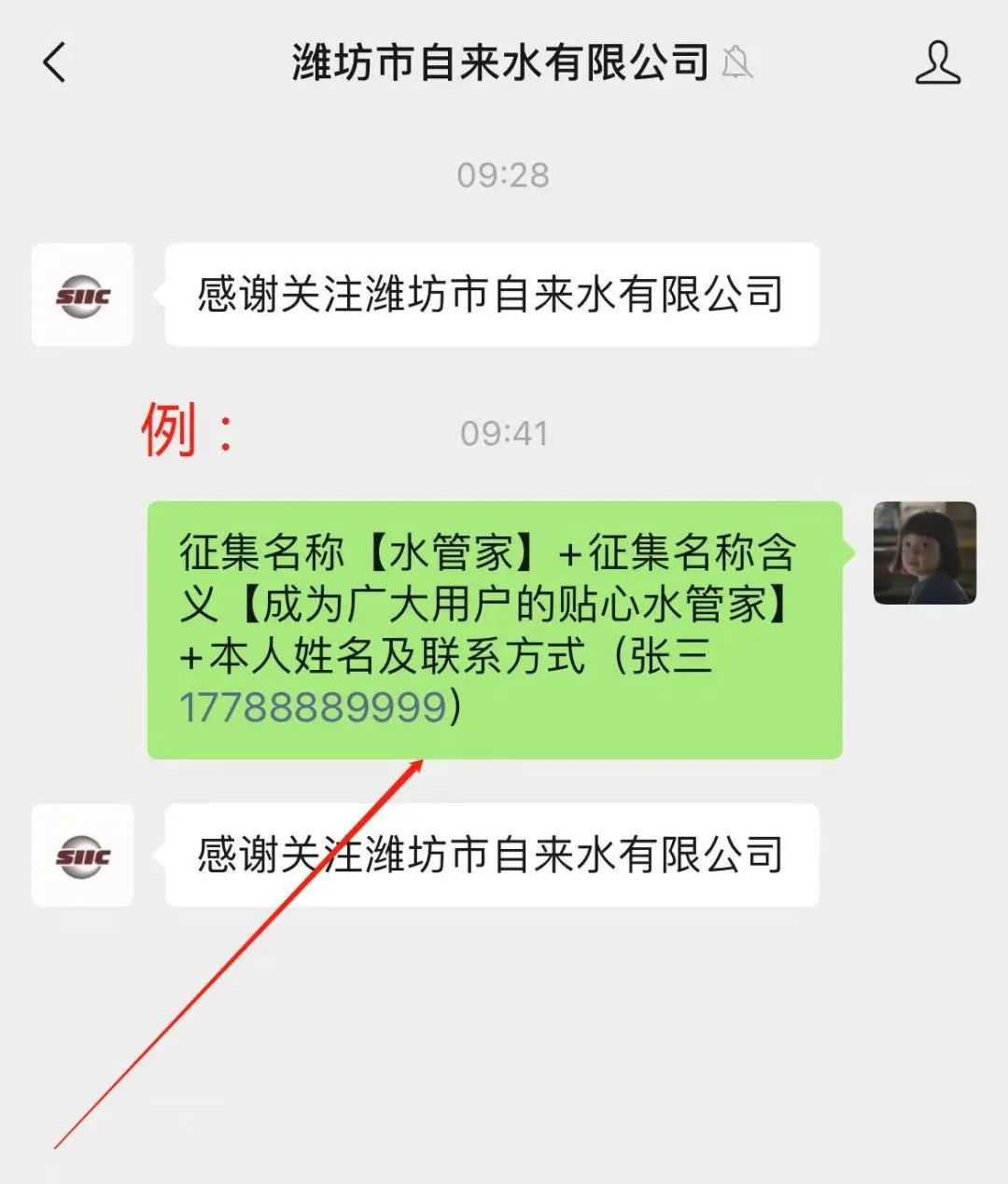
Task: Open the official account profile icon
Action: (937, 63)
